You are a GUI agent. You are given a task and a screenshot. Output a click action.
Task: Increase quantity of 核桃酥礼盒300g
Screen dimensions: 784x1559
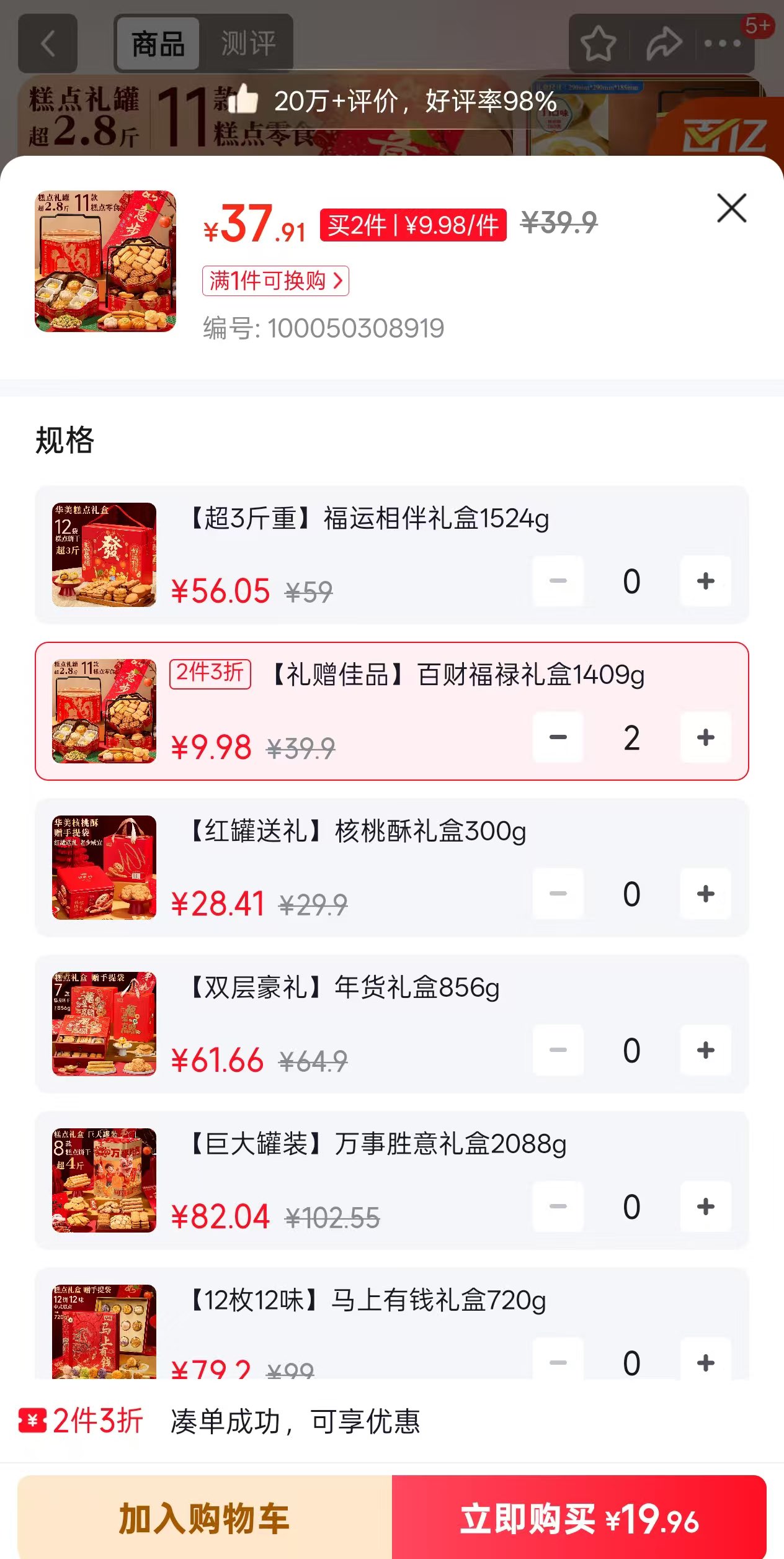[x=705, y=894]
